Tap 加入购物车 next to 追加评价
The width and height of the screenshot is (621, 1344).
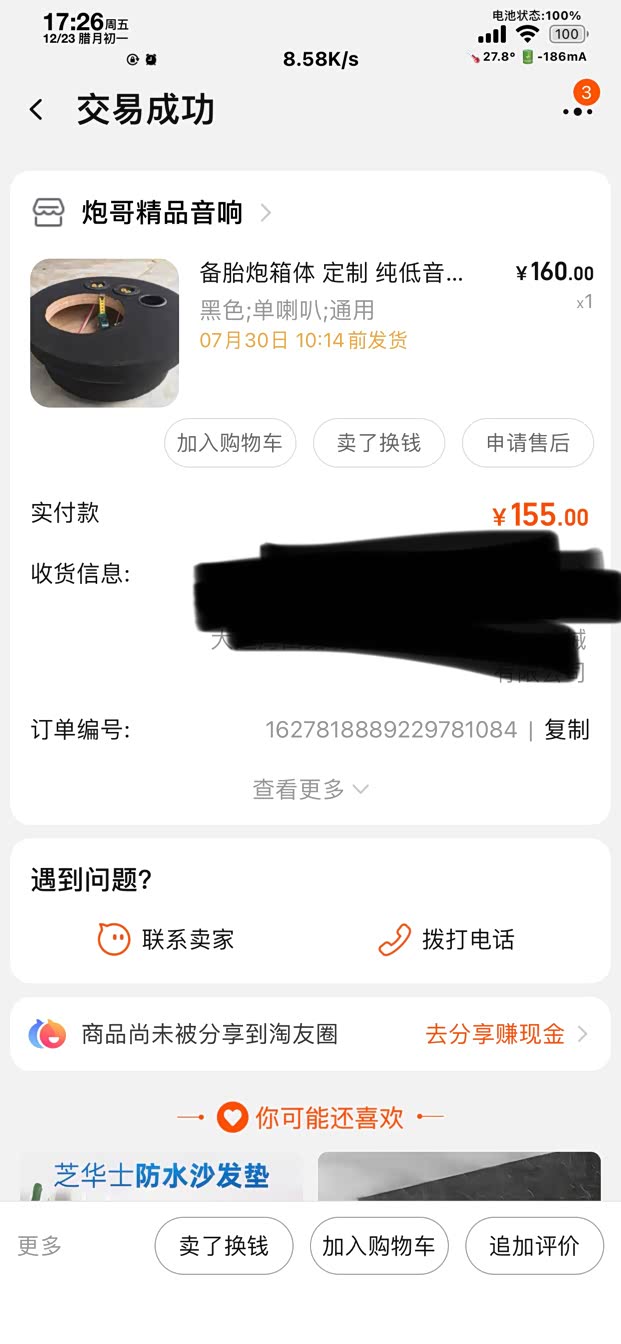[379, 1246]
